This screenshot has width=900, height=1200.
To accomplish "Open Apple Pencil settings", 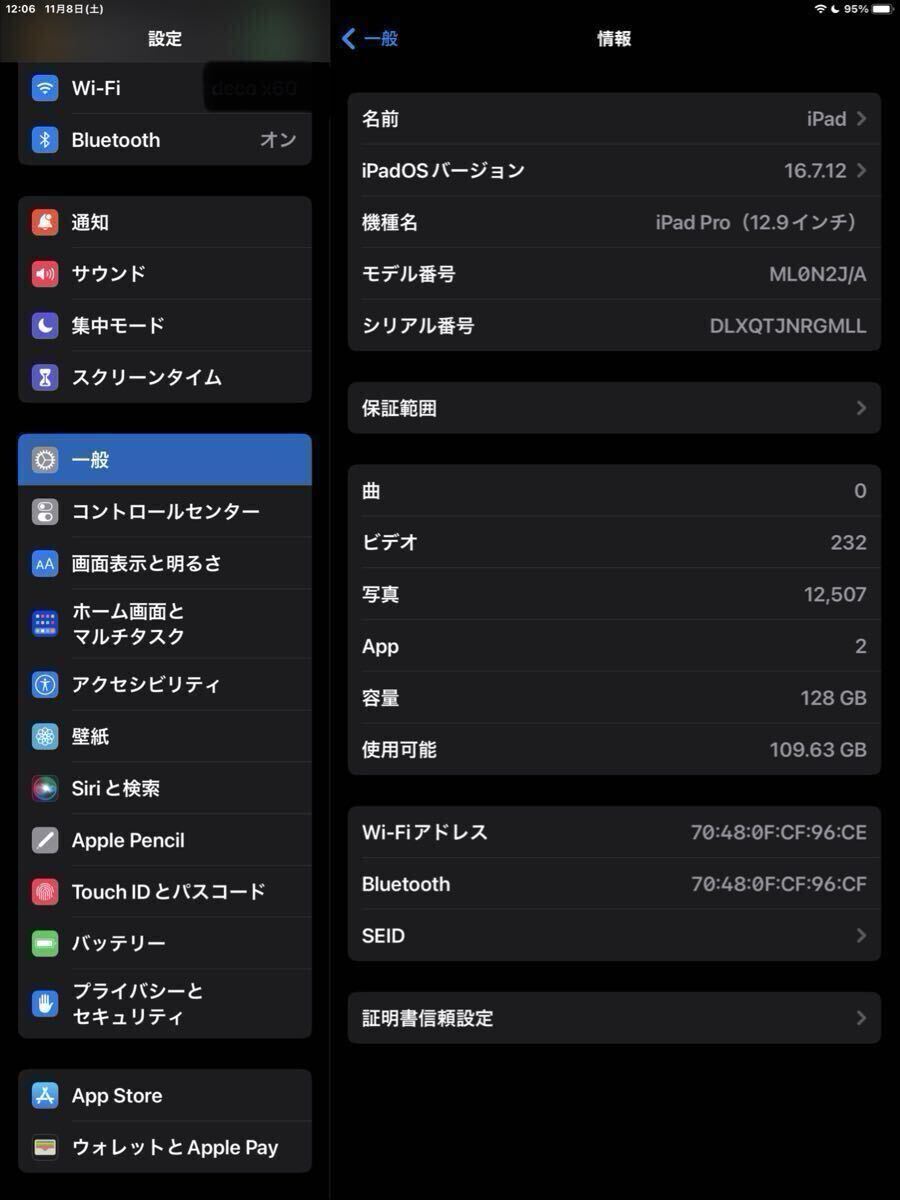I will point(165,841).
